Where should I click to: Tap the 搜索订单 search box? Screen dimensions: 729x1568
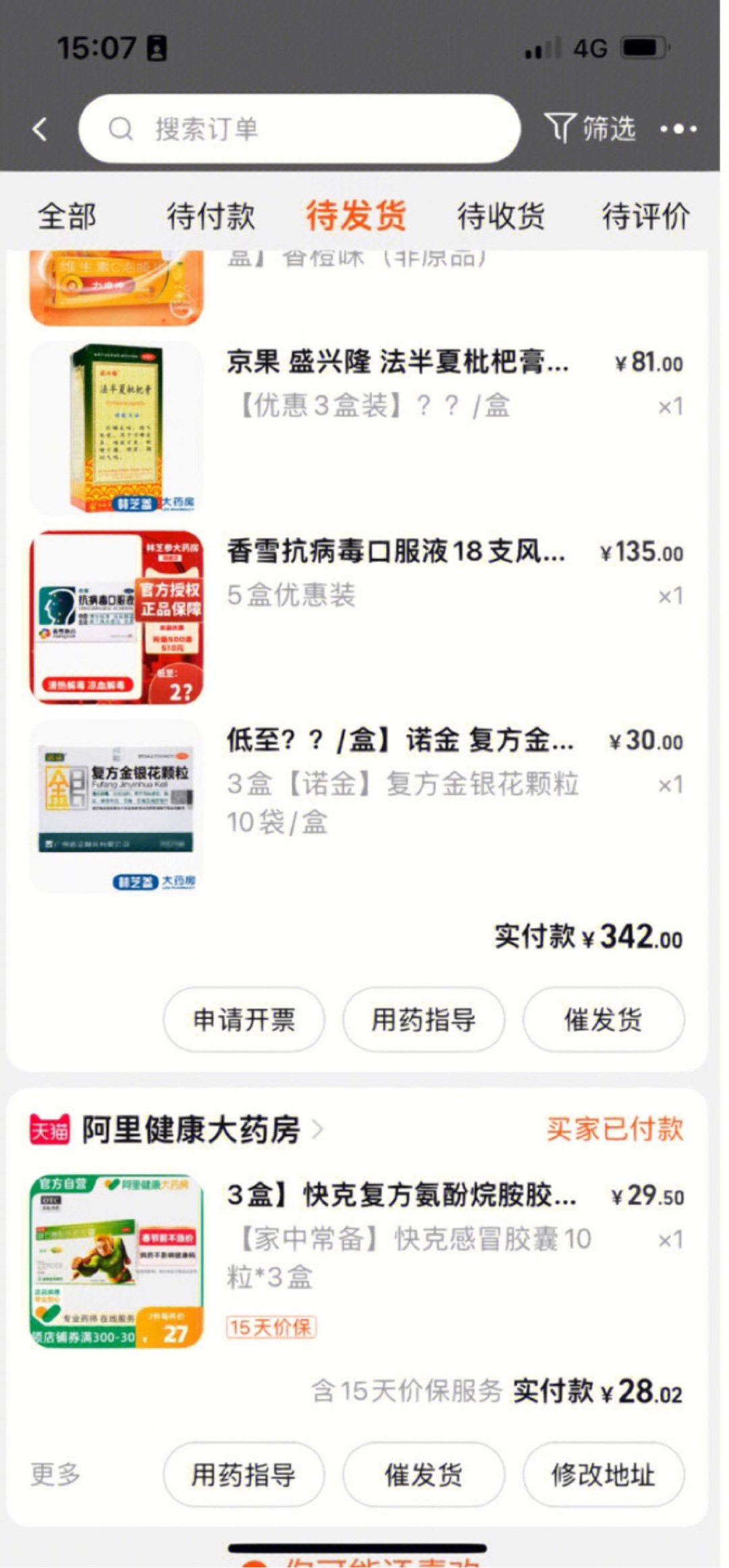299,129
